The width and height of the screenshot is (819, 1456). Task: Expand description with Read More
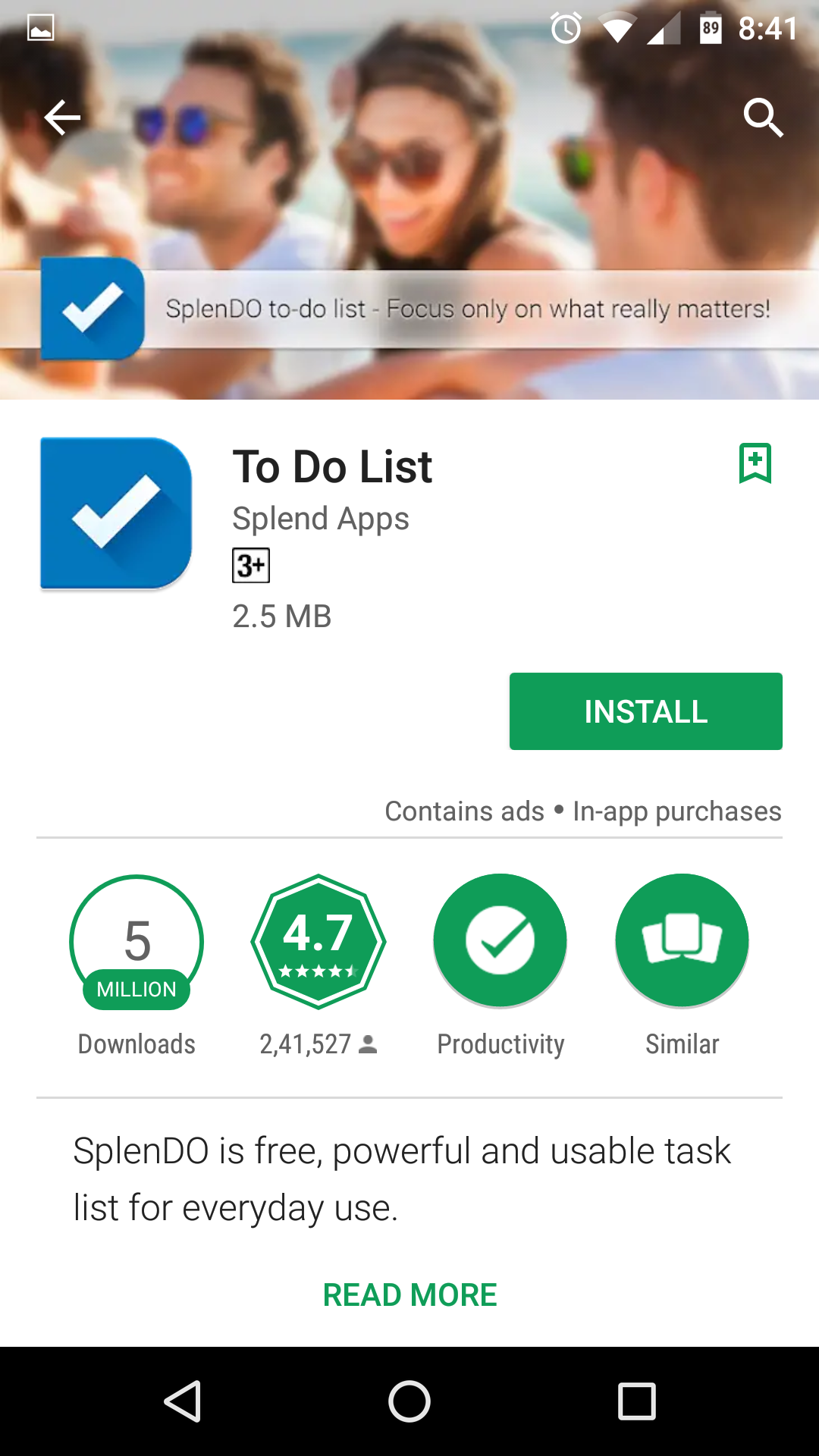409,1294
